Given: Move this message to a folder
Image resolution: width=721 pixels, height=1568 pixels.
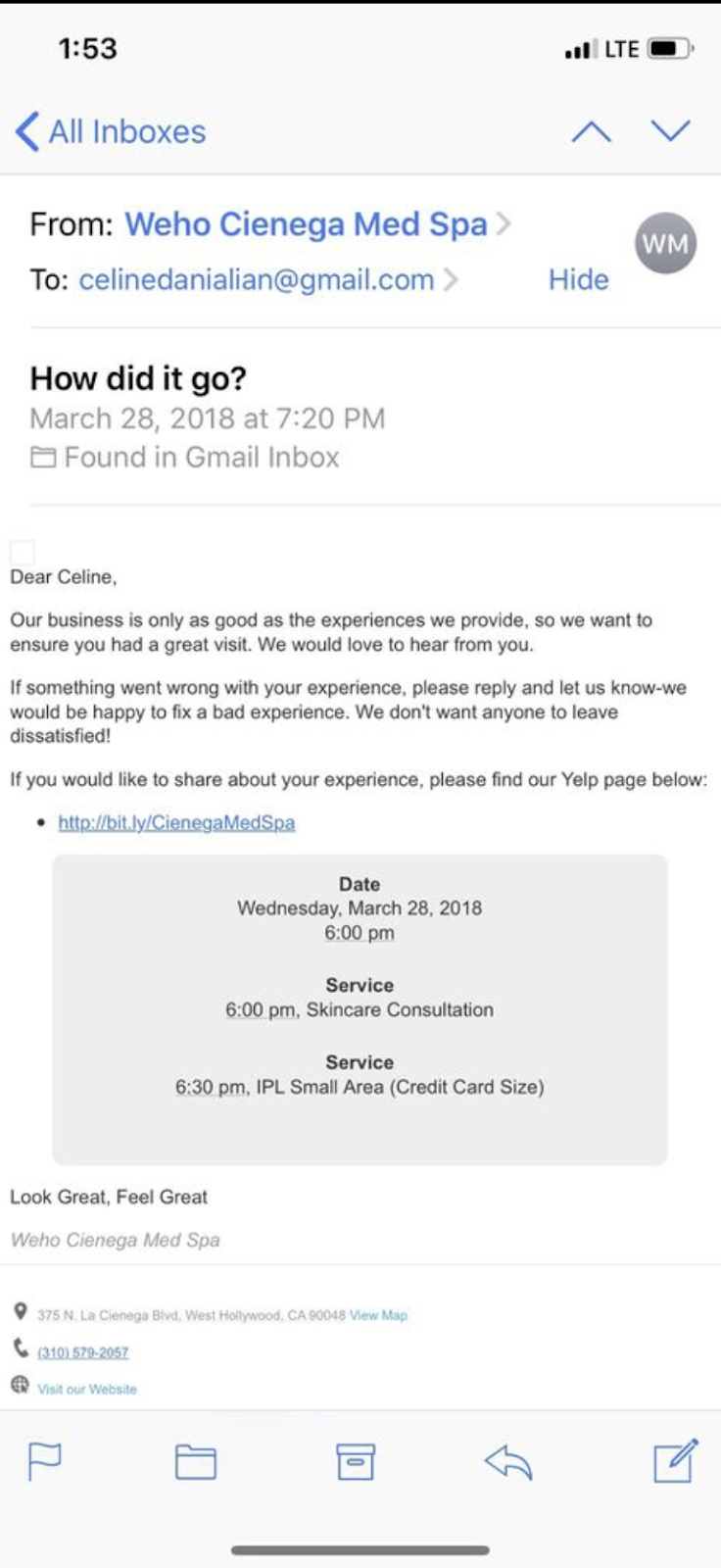Looking at the screenshot, I should pos(196,1462).
